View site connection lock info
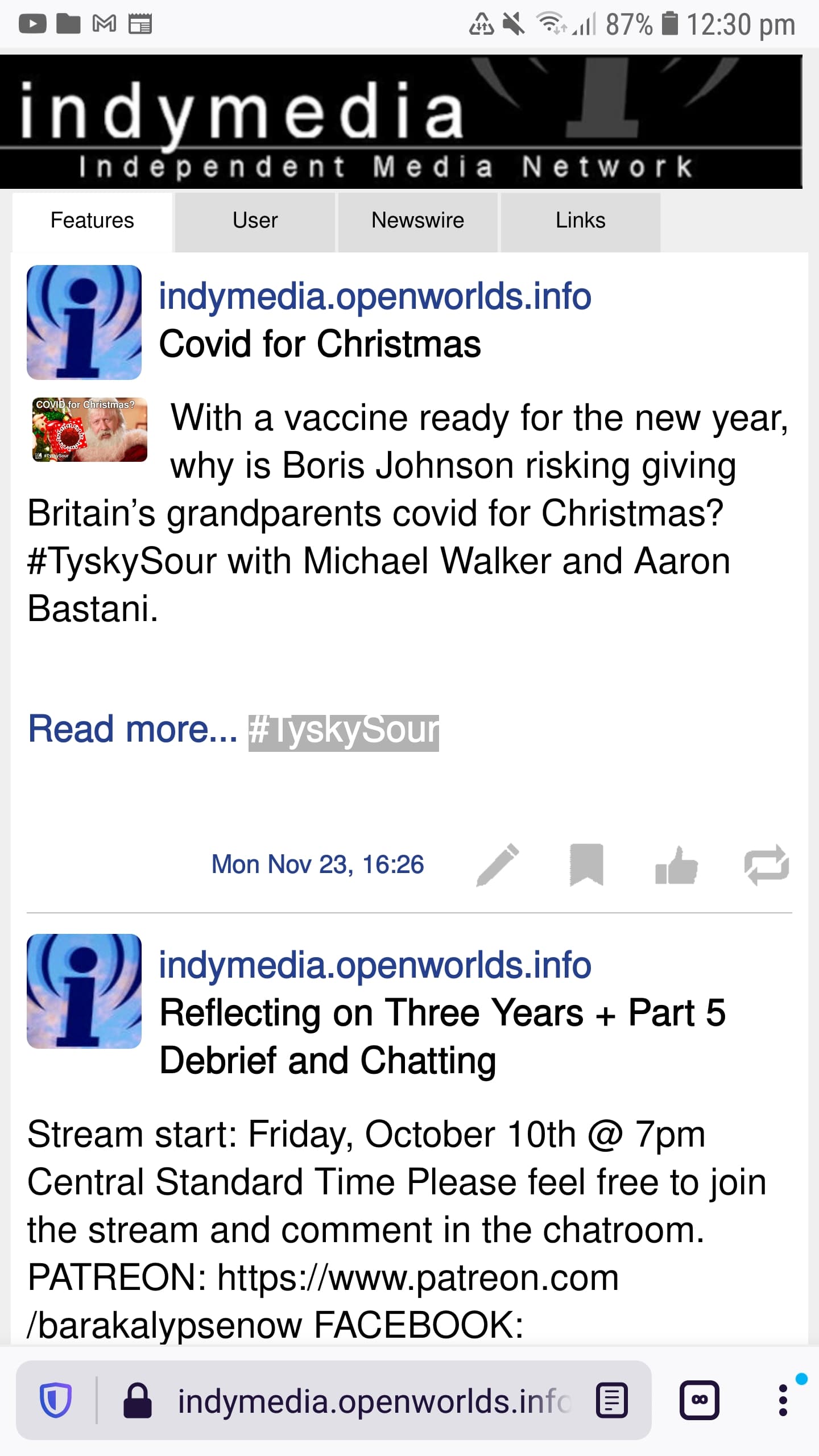 point(138,1400)
